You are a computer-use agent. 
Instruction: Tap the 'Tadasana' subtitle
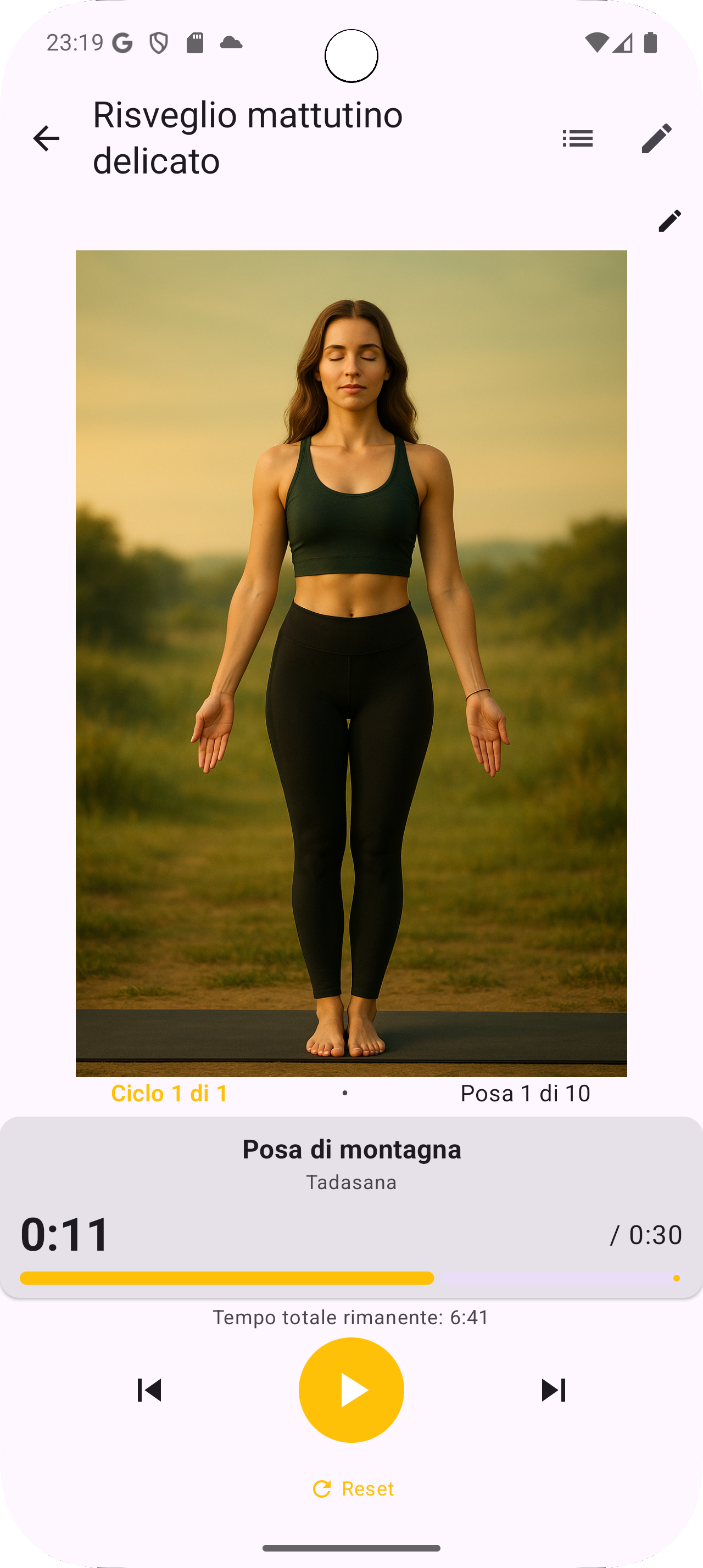pyautogui.click(x=352, y=1183)
